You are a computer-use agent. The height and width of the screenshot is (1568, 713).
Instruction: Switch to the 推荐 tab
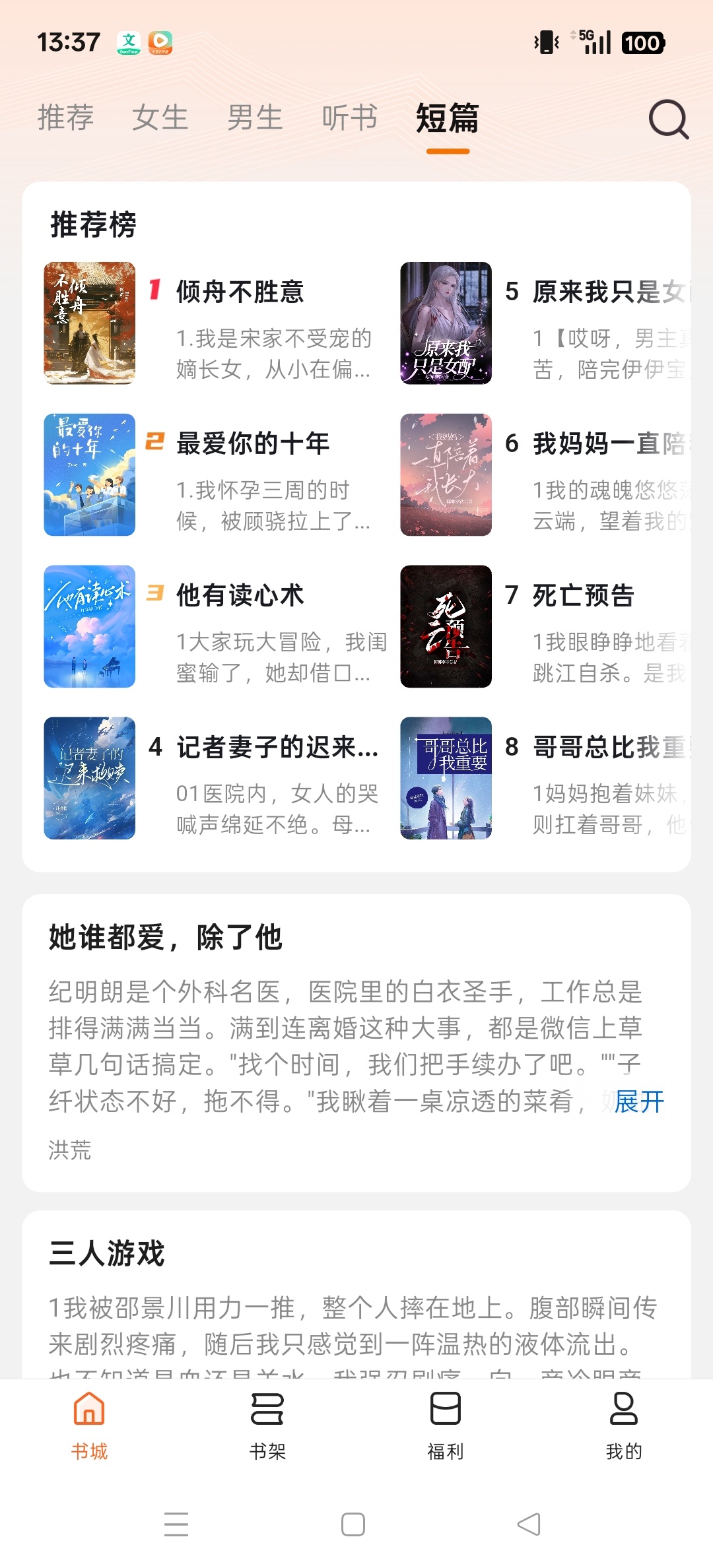pyautogui.click(x=66, y=119)
